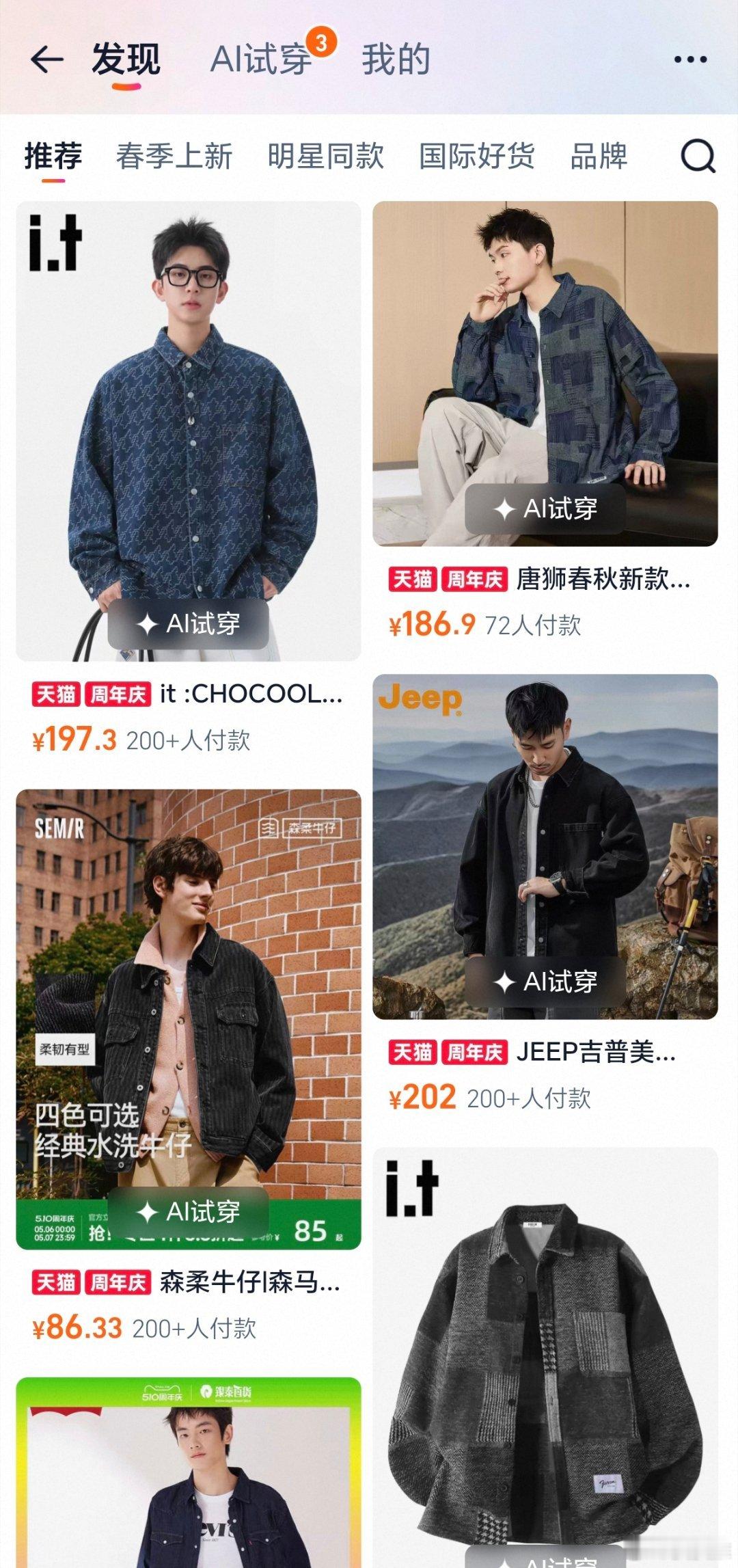Open the search magnifier icon
The width and height of the screenshot is (738, 1568).
coord(698,157)
